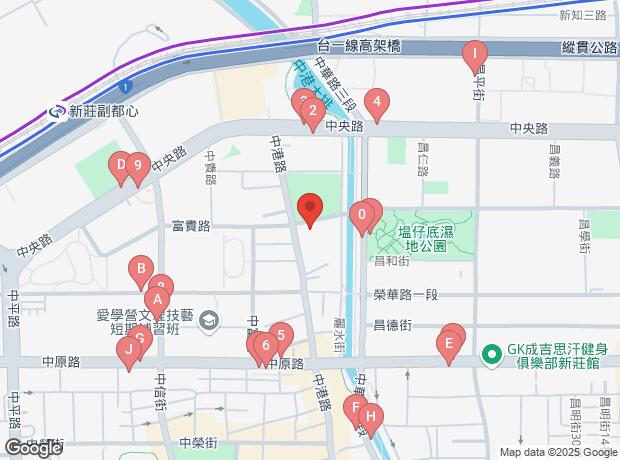Open the Google logo link
The width and height of the screenshot is (620, 460).
(32, 448)
